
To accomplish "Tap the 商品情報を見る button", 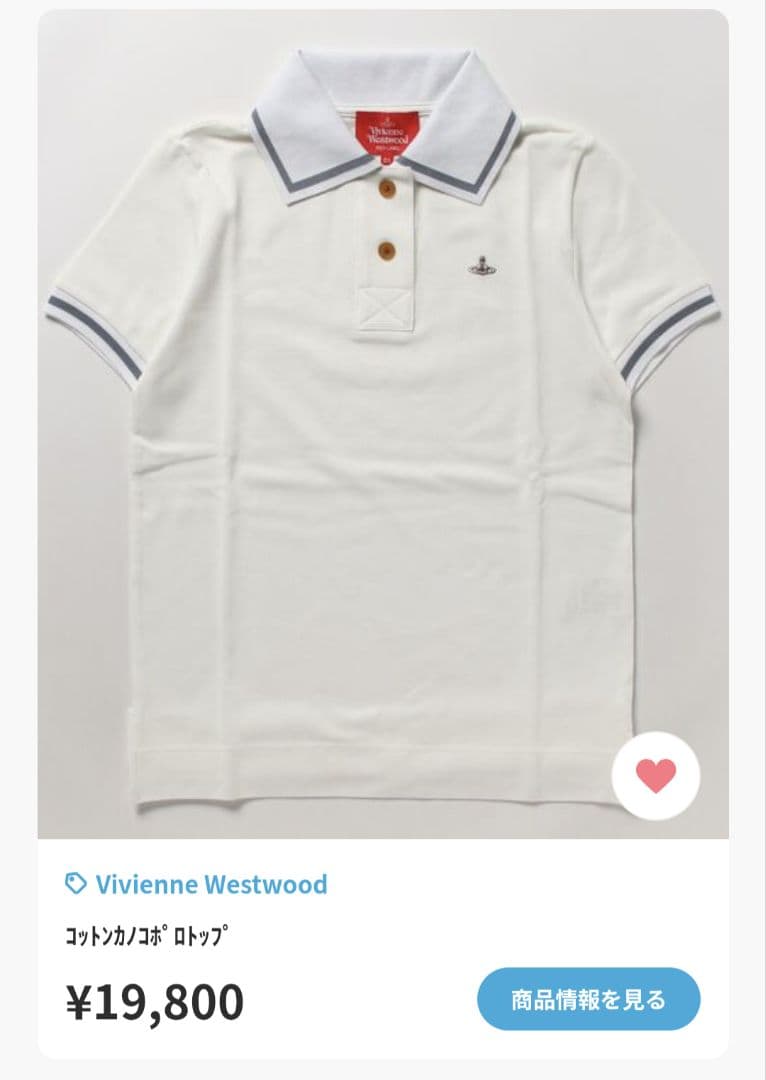I will [588, 999].
